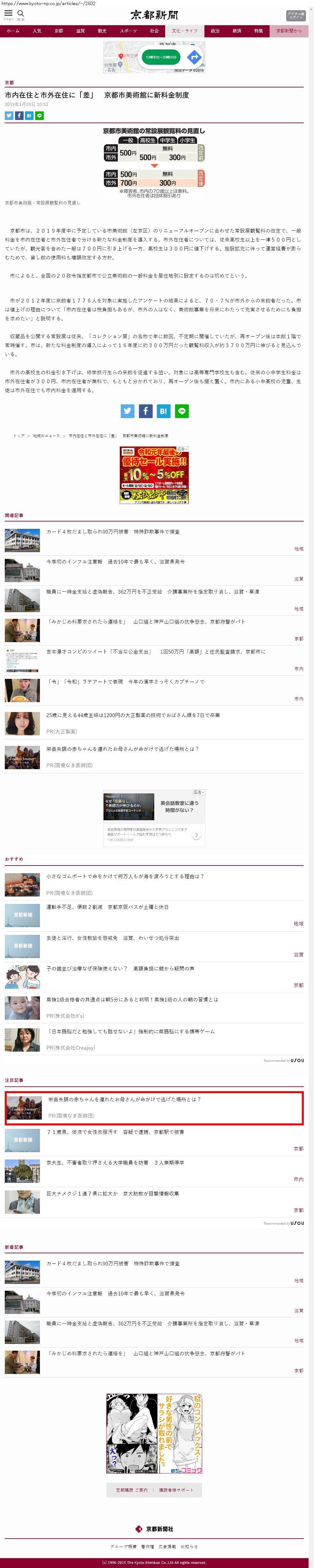Open 子の歯並び治療なぜ保険使えない article
Screen dimensions: 314x1568
pos(120,968)
